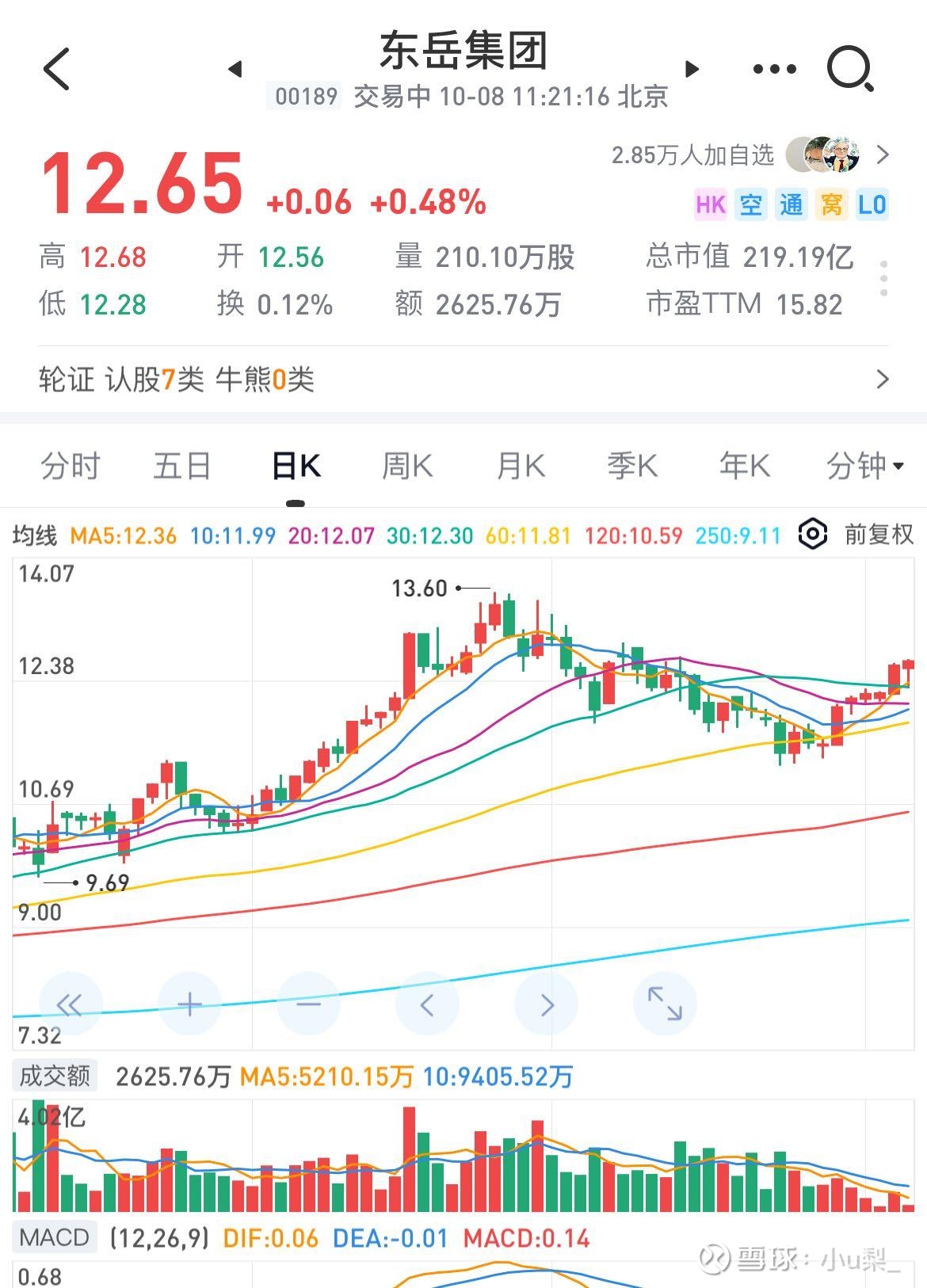The height and width of the screenshot is (1288, 927).
Task: Change the 前复权 adjustment mode
Action: click(879, 535)
